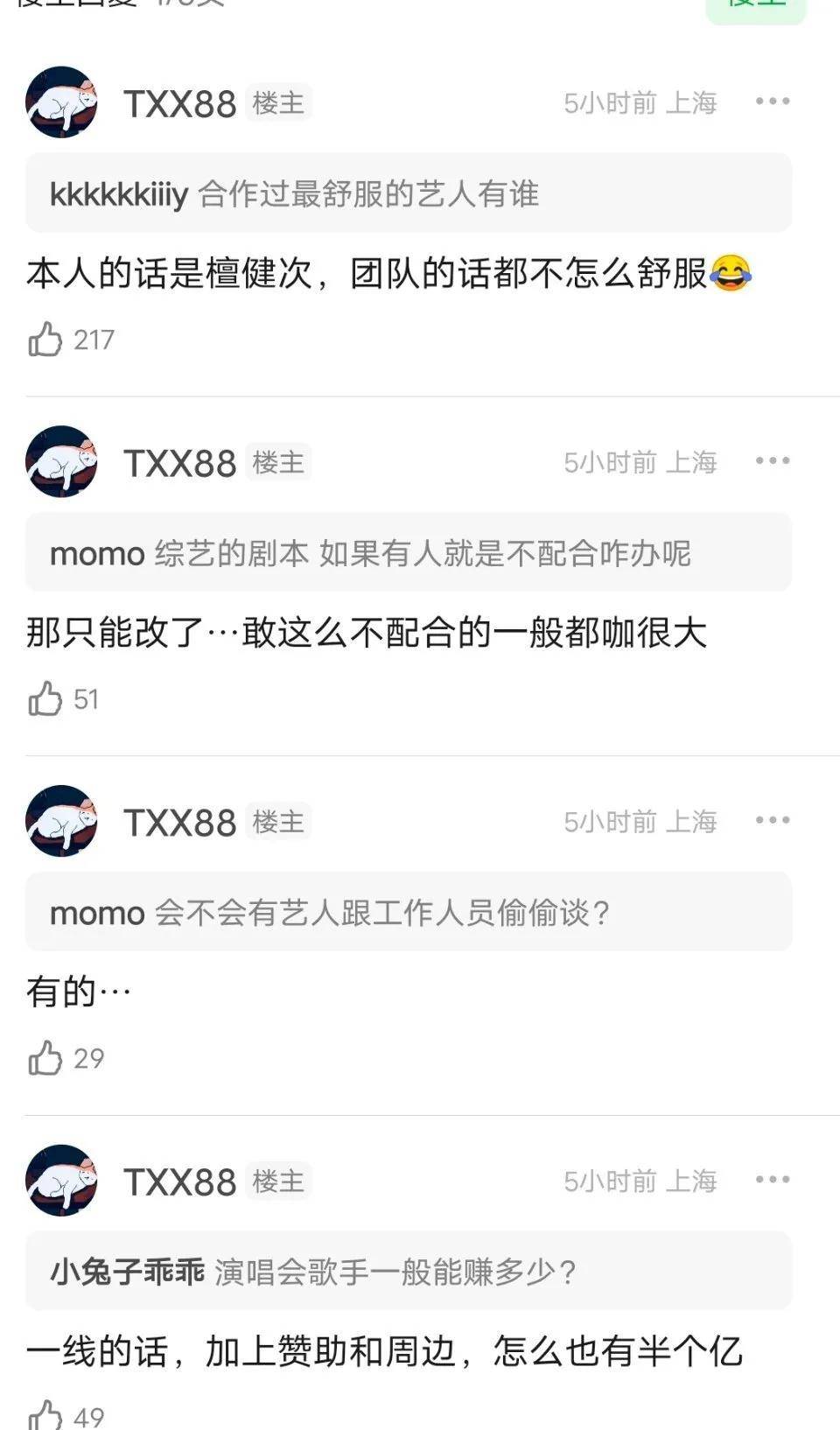Open more options for the "那只能改了" reply
Screen dimensions: 840x1430
[772, 461]
